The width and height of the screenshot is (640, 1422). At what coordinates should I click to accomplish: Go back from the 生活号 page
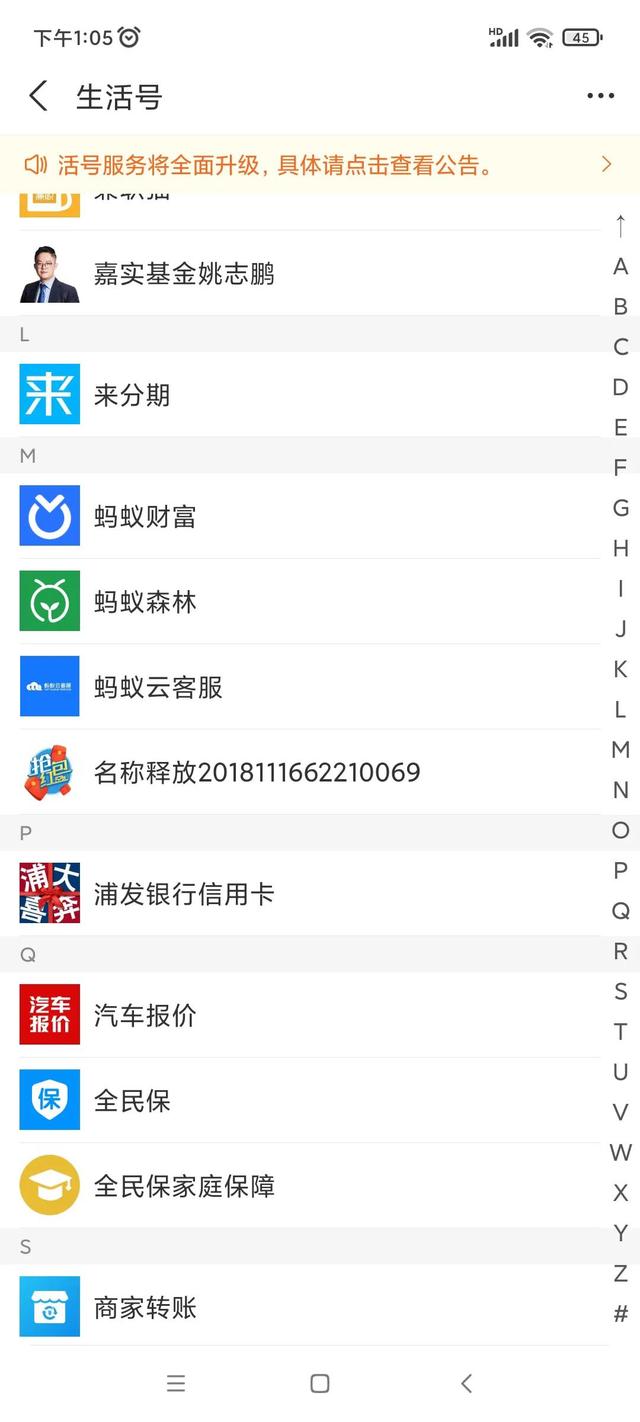38,97
